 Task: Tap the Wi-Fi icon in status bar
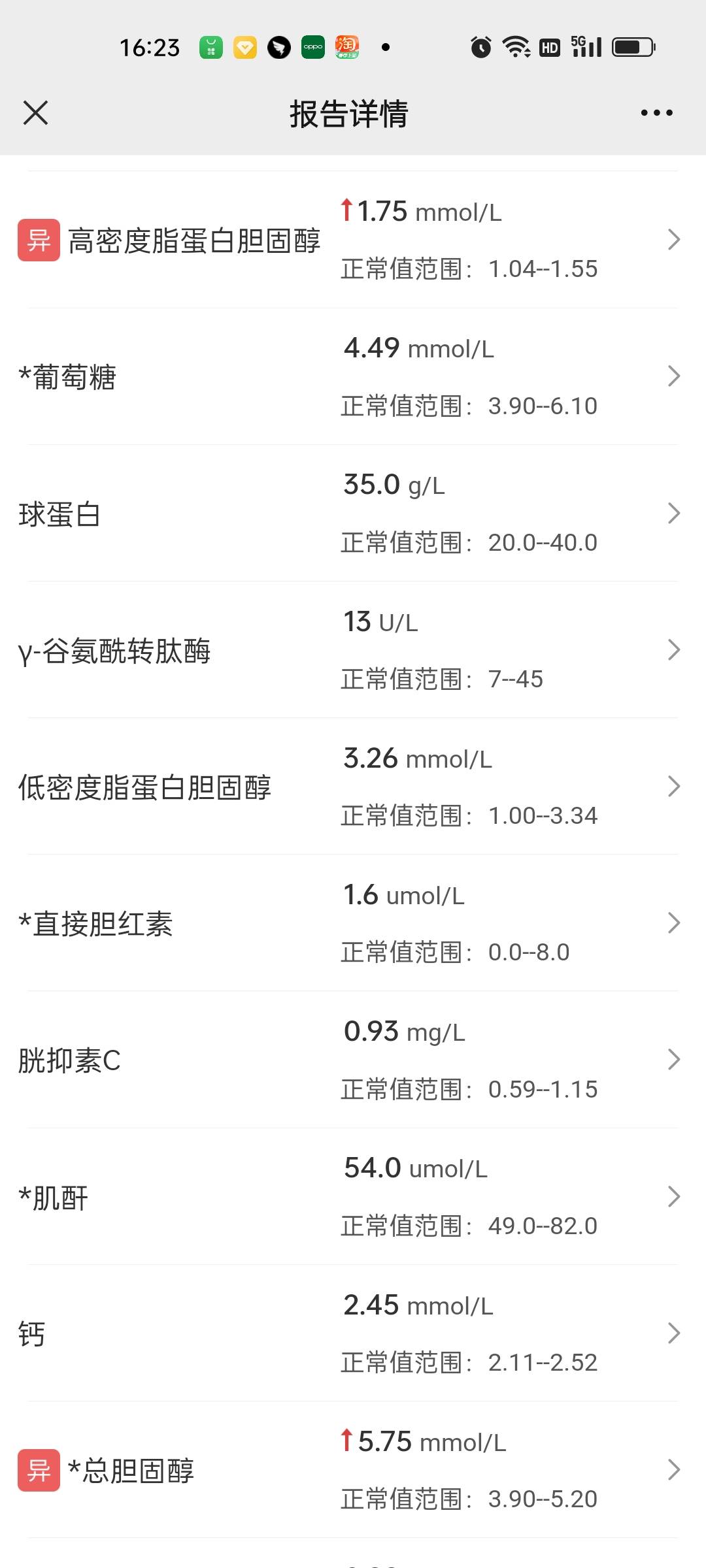pos(516,46)
